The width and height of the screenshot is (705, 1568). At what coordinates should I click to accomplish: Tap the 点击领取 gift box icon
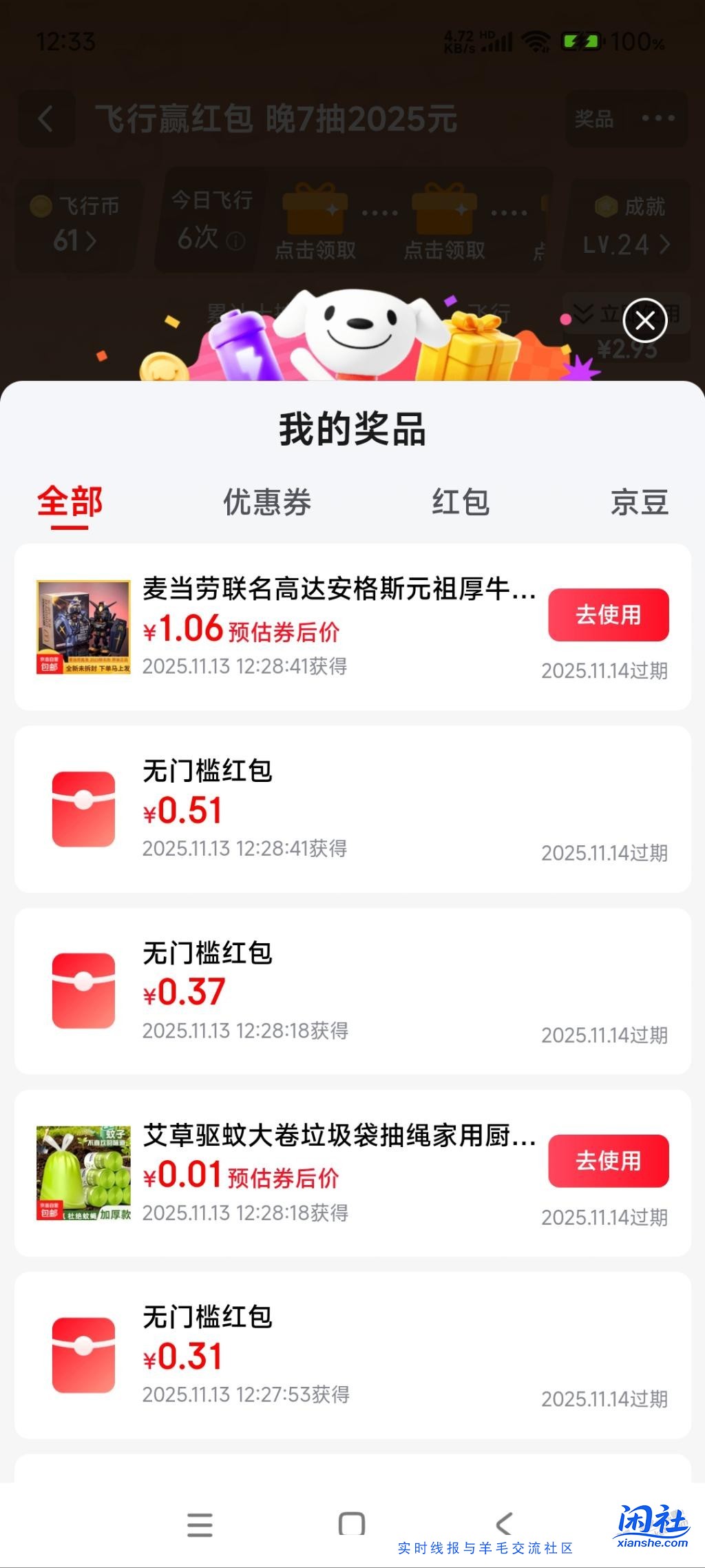[317, 210]
